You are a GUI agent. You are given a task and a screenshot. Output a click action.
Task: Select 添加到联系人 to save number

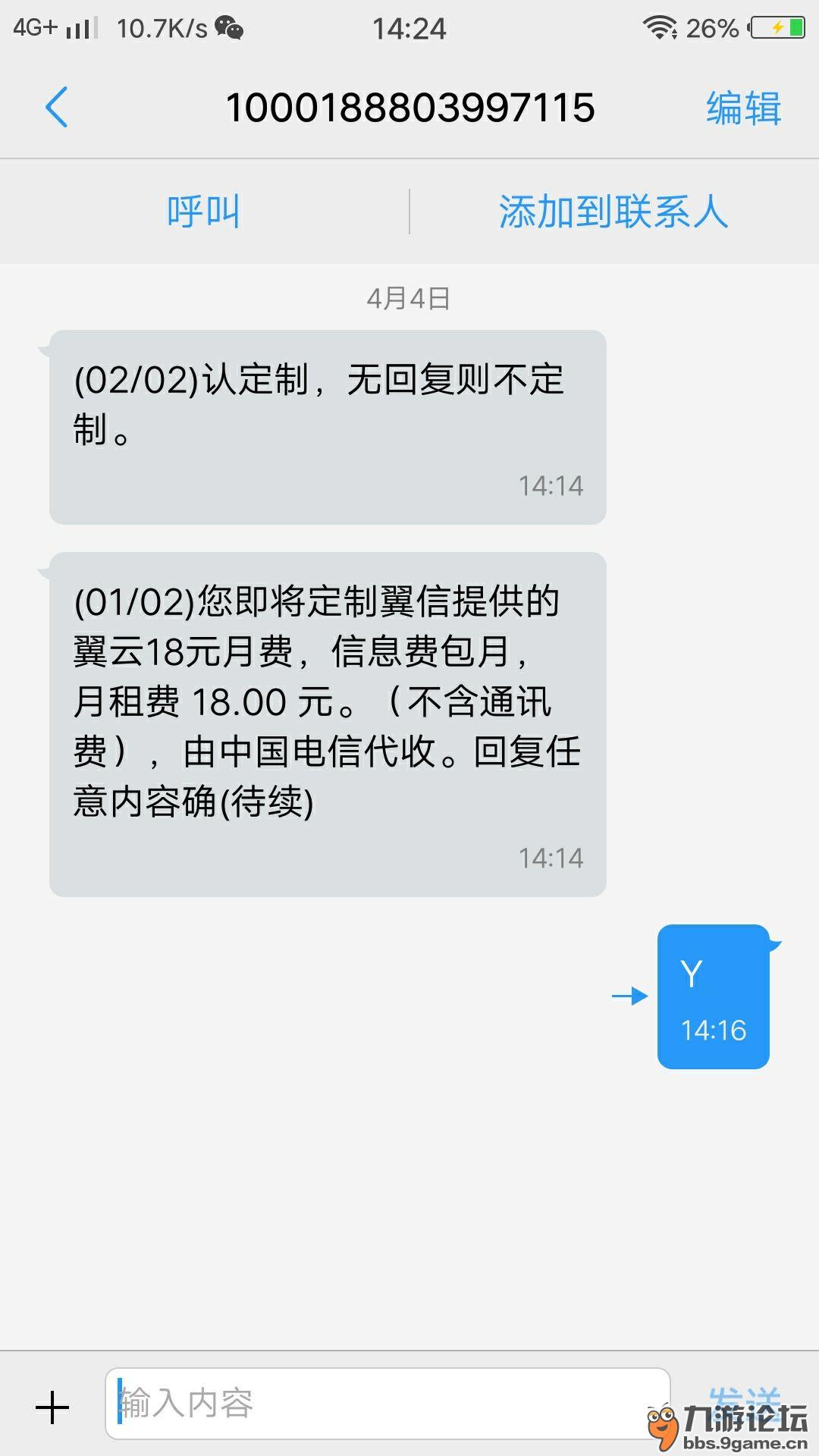pyautogui.click(x=613, y=212)
